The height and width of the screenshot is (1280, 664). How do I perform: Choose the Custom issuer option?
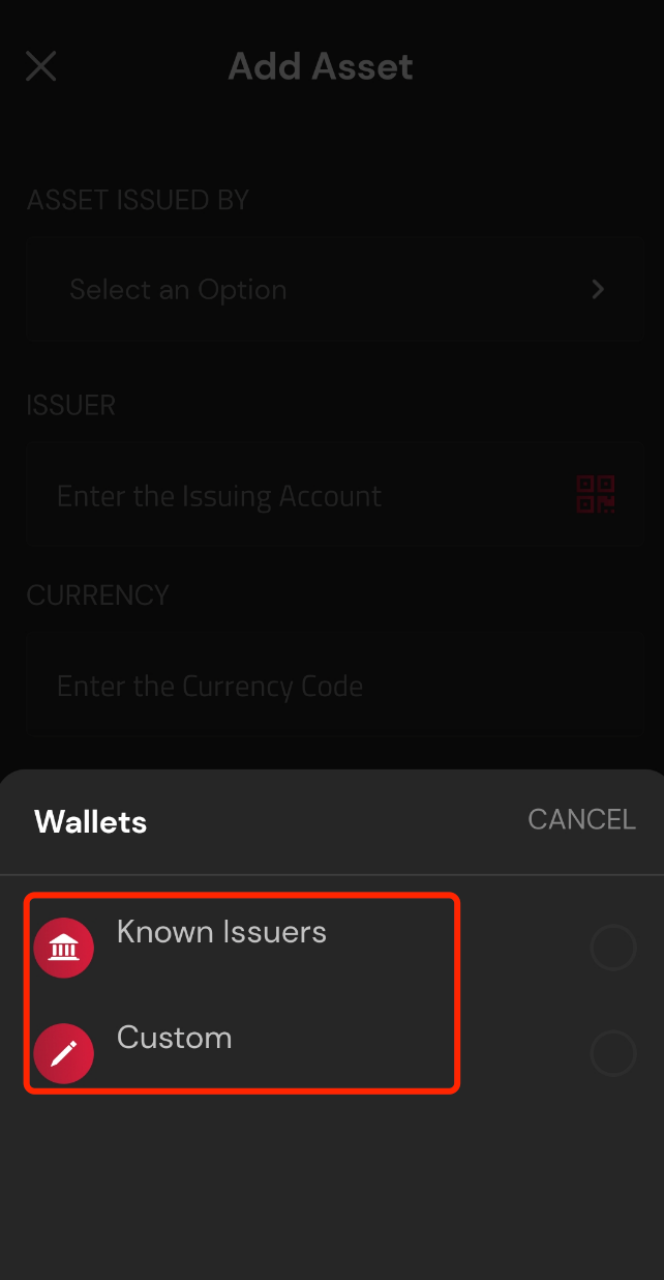(174, 1039)
